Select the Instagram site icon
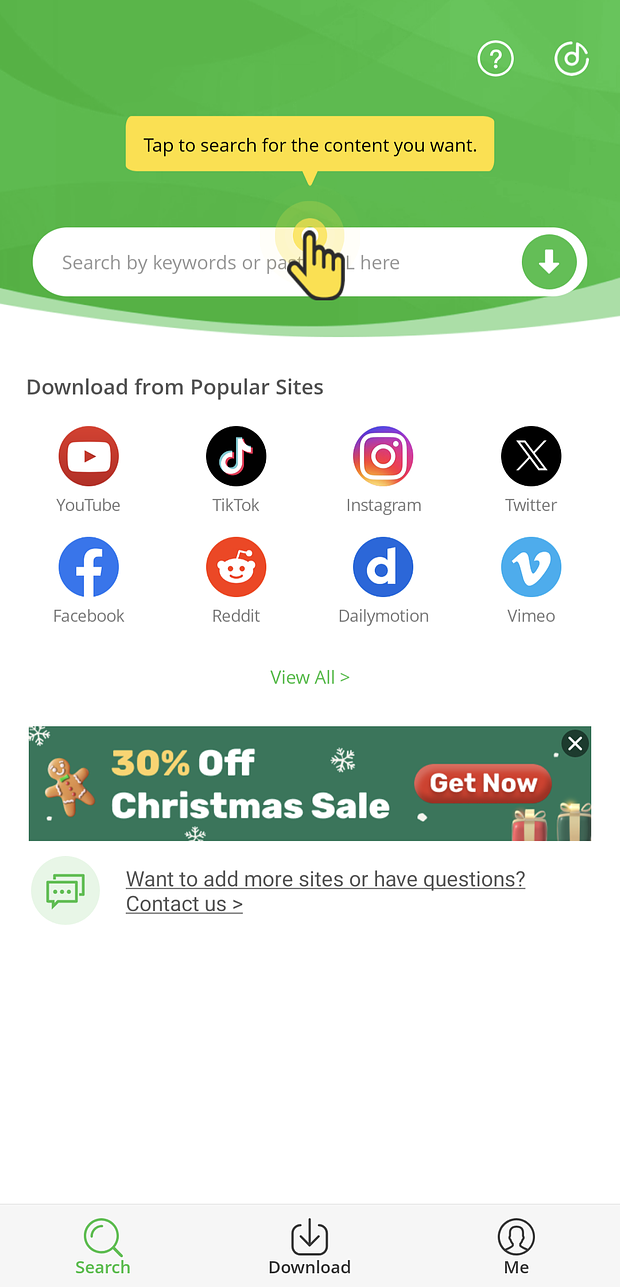 (383, 457)
